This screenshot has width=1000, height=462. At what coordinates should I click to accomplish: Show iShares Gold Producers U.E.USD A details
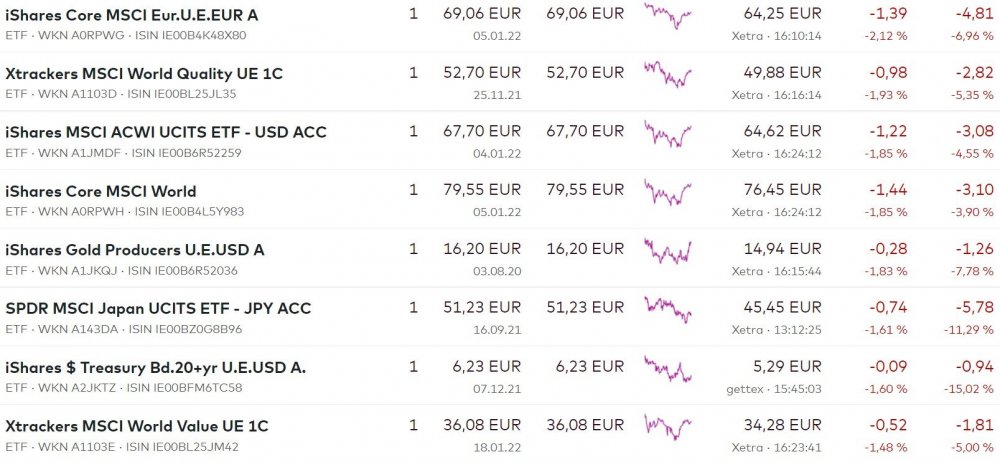tap(135, 250)
